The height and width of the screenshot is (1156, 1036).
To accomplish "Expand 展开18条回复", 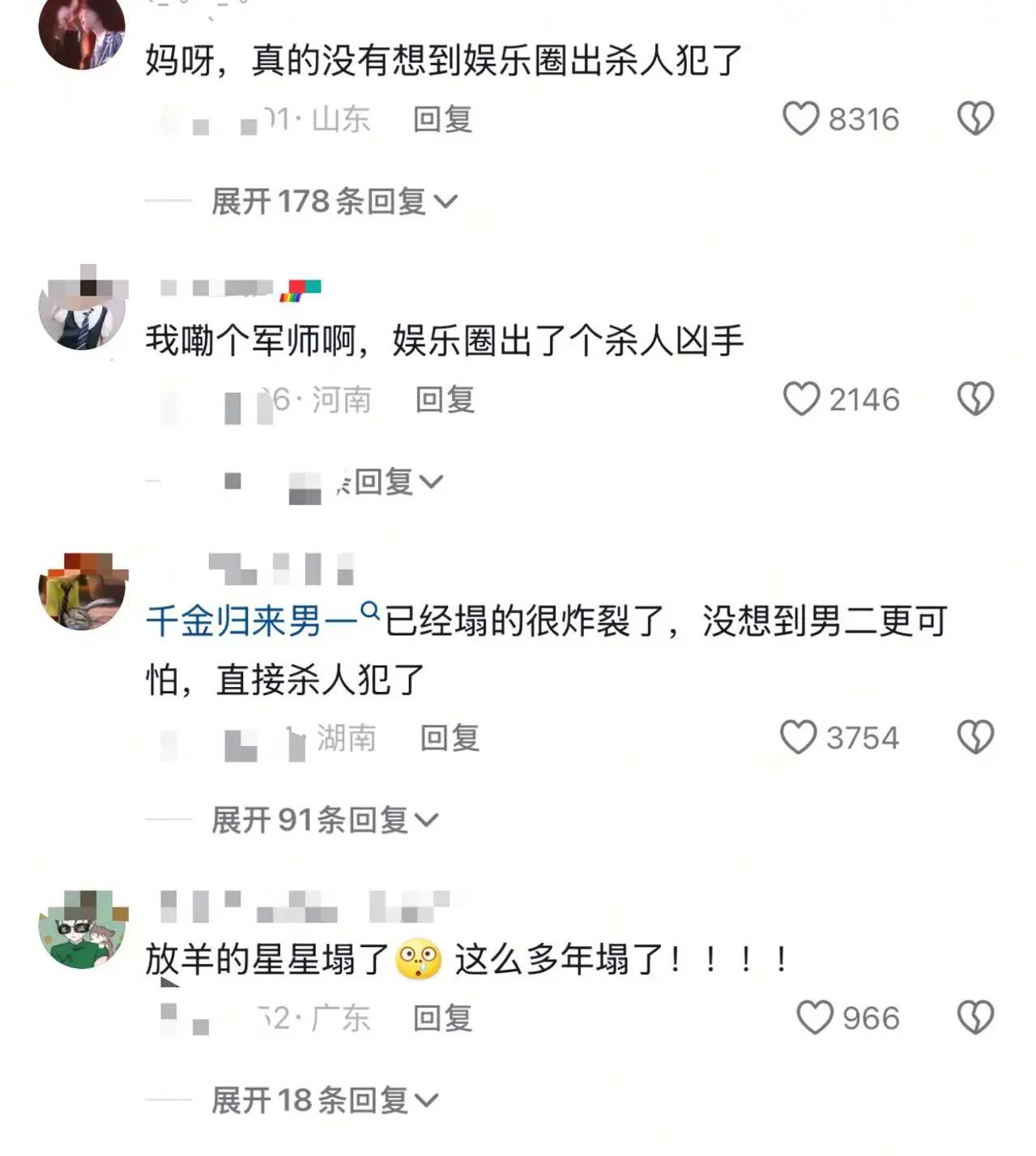I will [x=324, y=1100].
